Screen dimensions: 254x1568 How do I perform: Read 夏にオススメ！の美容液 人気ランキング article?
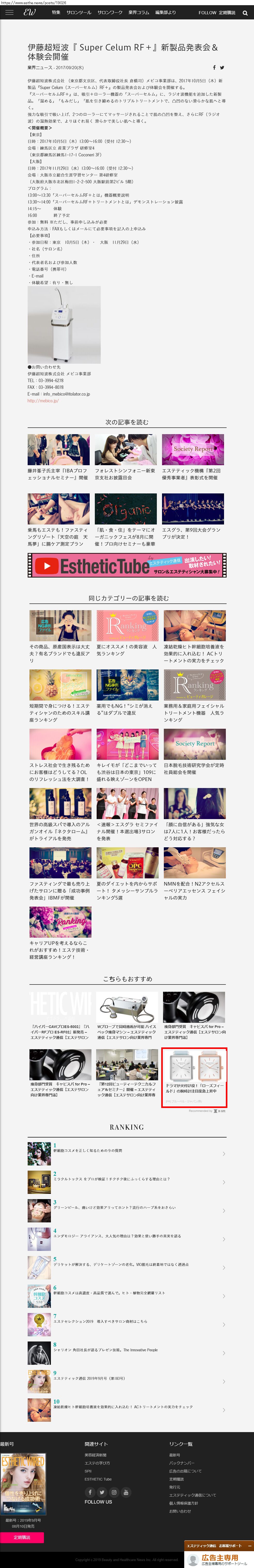127,650
